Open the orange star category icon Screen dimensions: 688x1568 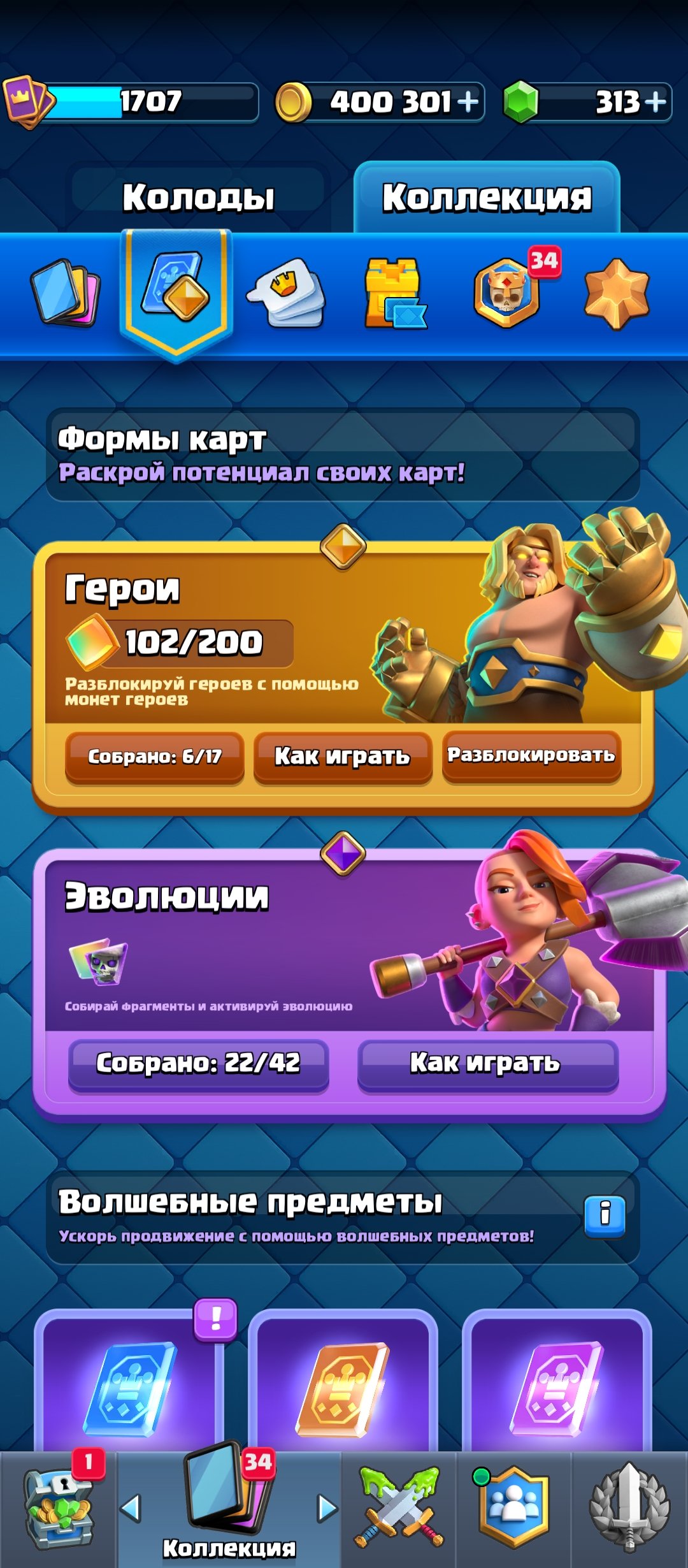[617, 293]
